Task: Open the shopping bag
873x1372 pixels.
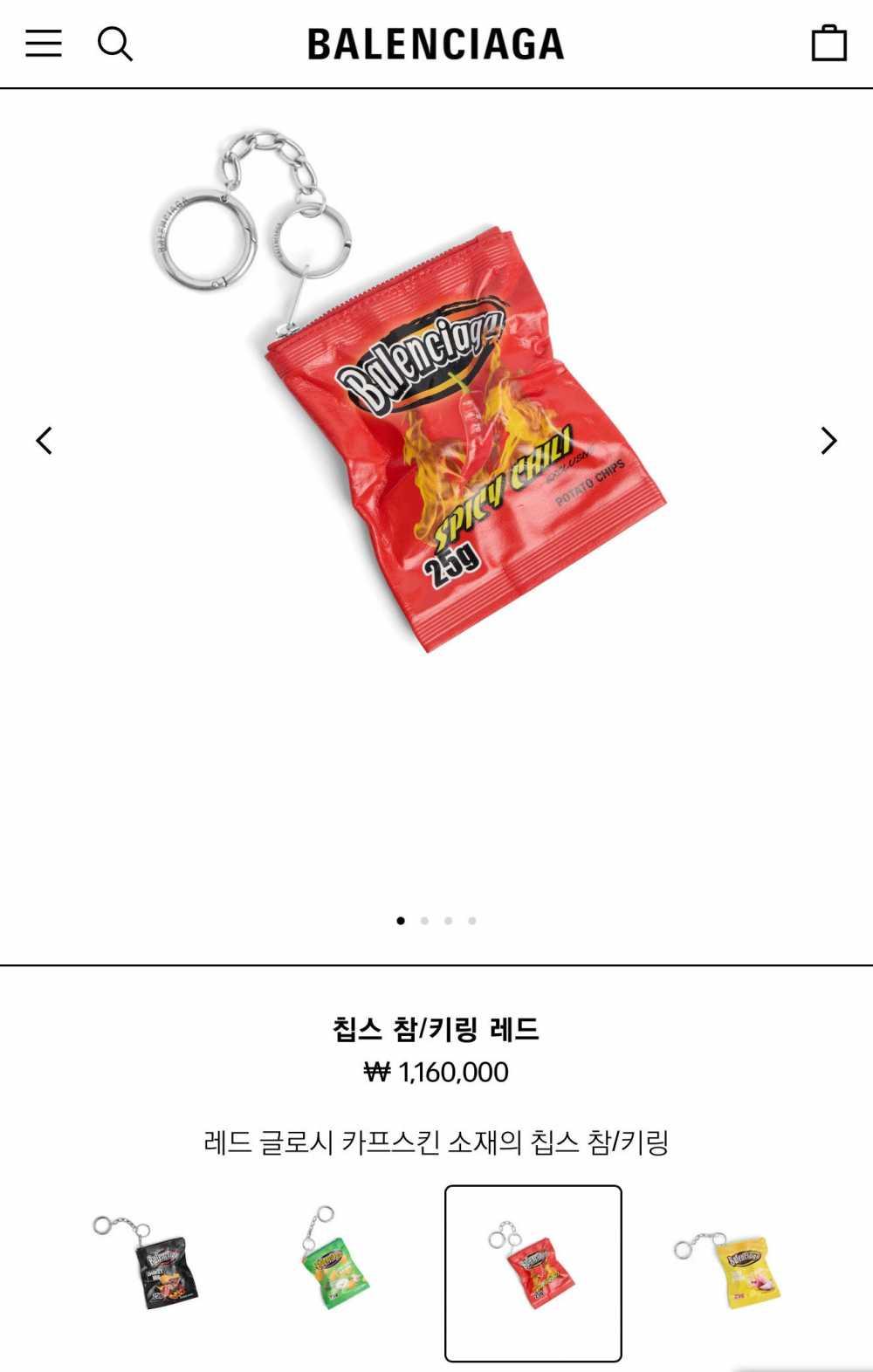Action: point(828,43)
